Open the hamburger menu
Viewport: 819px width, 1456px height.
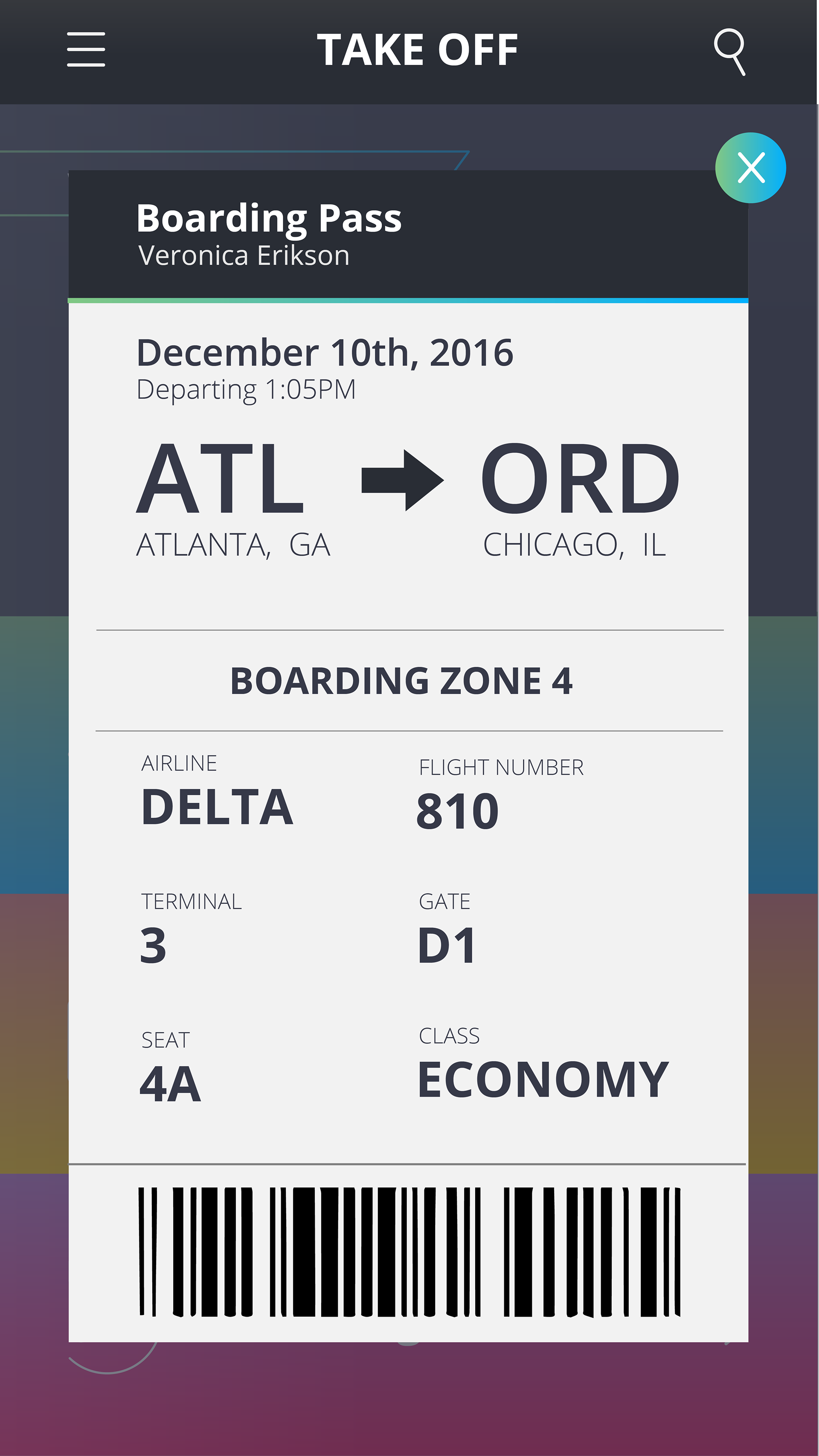tap(86, 50)
